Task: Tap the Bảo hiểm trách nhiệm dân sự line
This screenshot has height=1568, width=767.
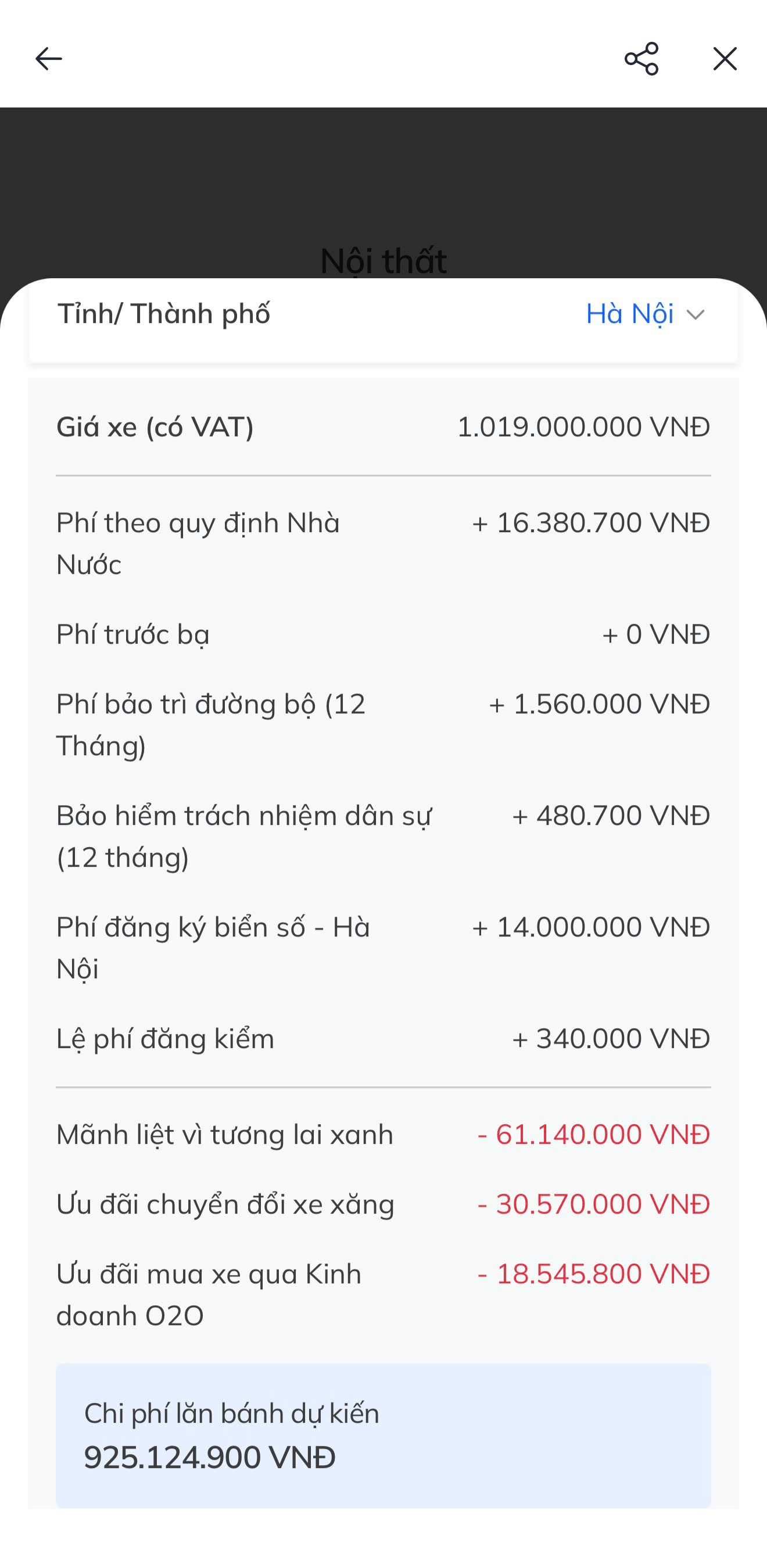Action: coord(383,836)
